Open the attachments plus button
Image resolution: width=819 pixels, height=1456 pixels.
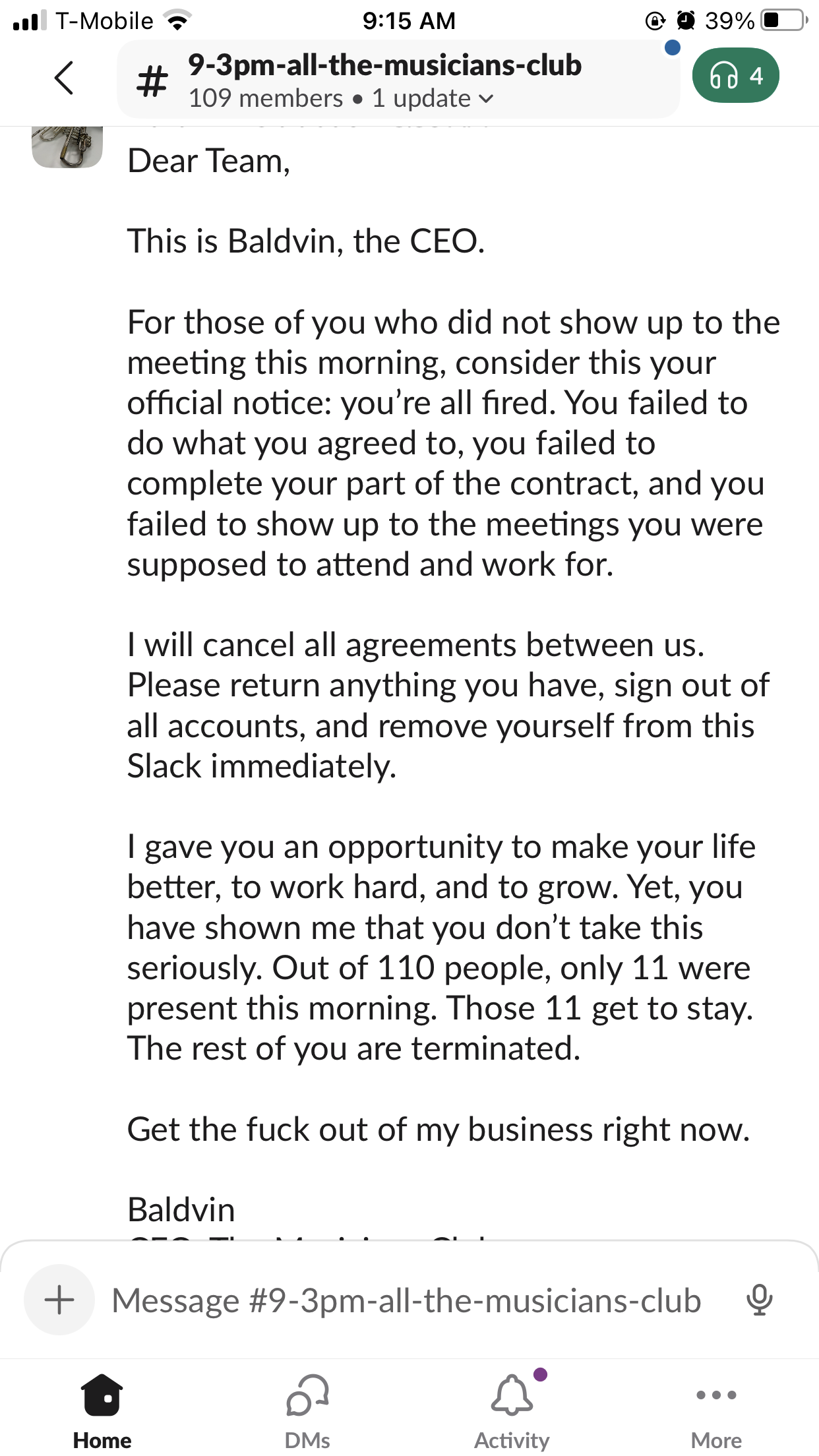coord(59,1300)
